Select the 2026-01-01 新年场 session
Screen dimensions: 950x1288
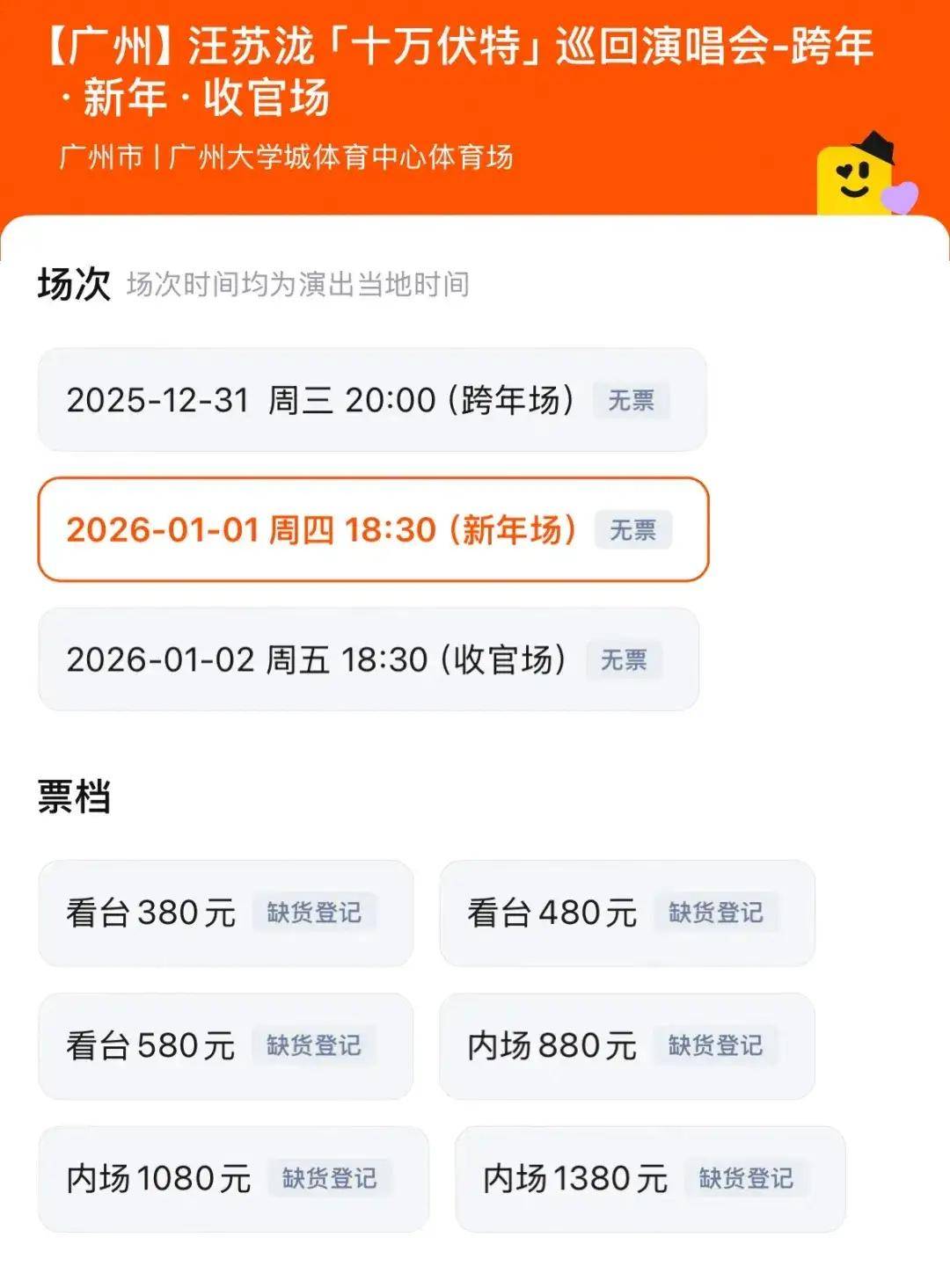373,529
